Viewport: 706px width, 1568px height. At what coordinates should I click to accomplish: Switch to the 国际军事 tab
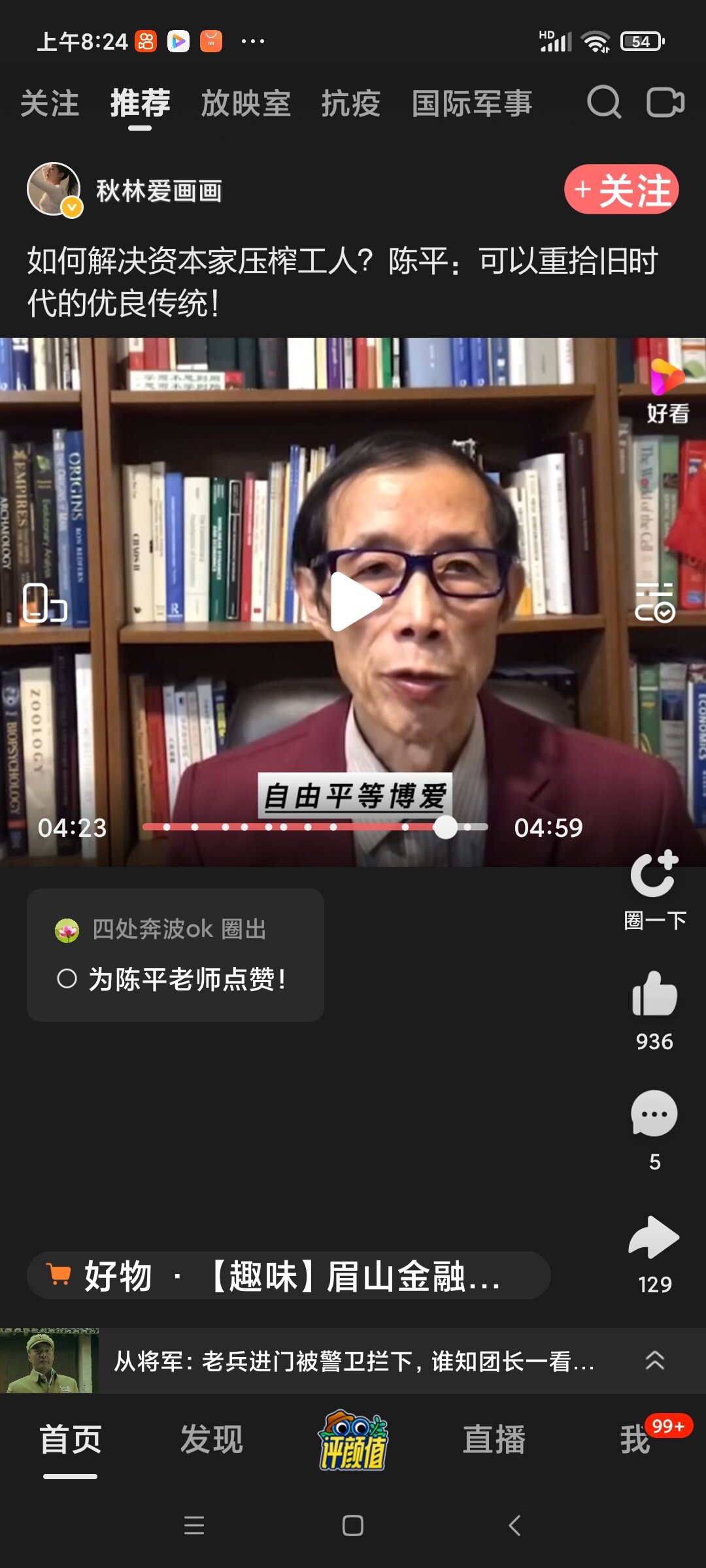(x=472, y=104)
